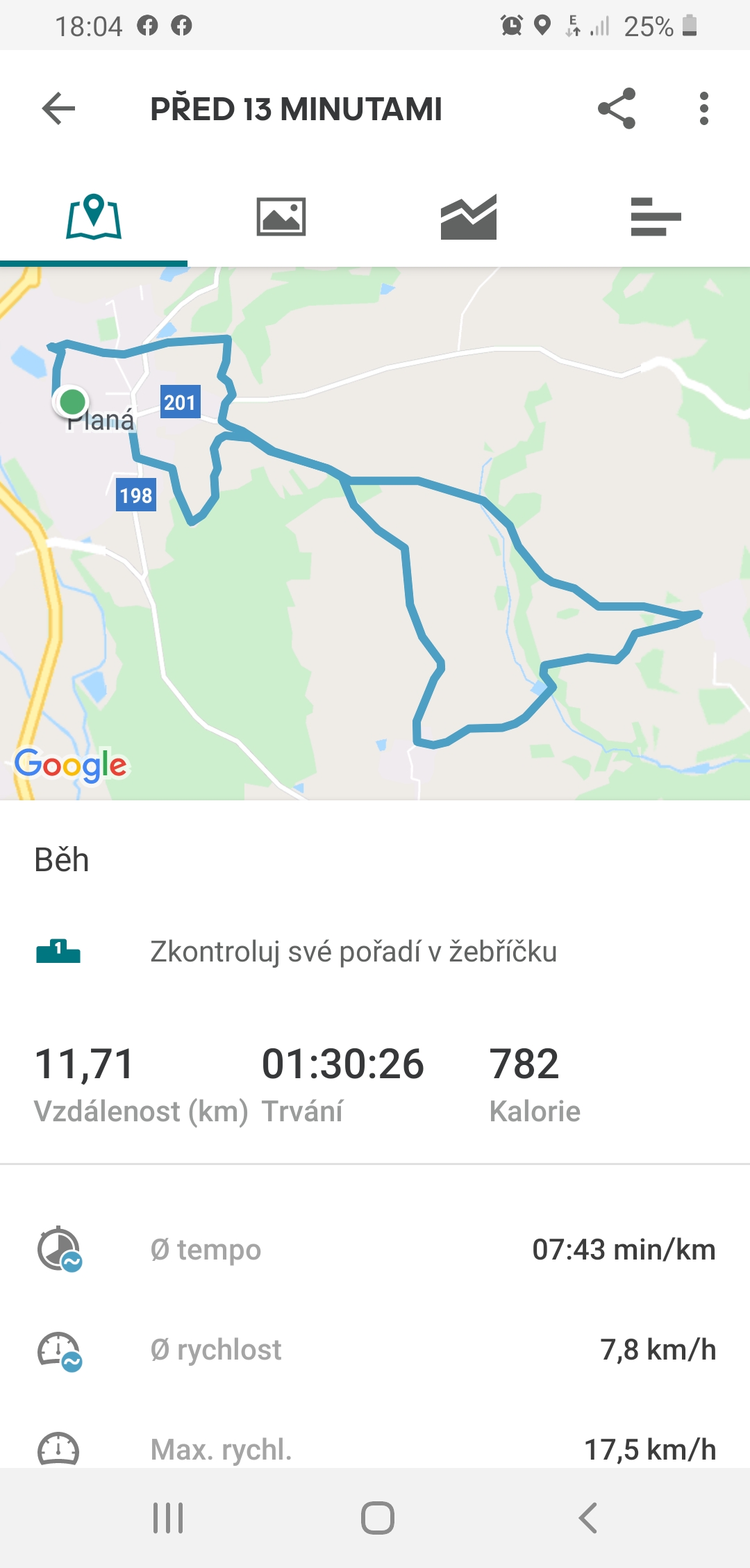The height and width of the screenshot is (1568, 750).
Task: Open the route map of the run
Action: click(x=375, y=534)
